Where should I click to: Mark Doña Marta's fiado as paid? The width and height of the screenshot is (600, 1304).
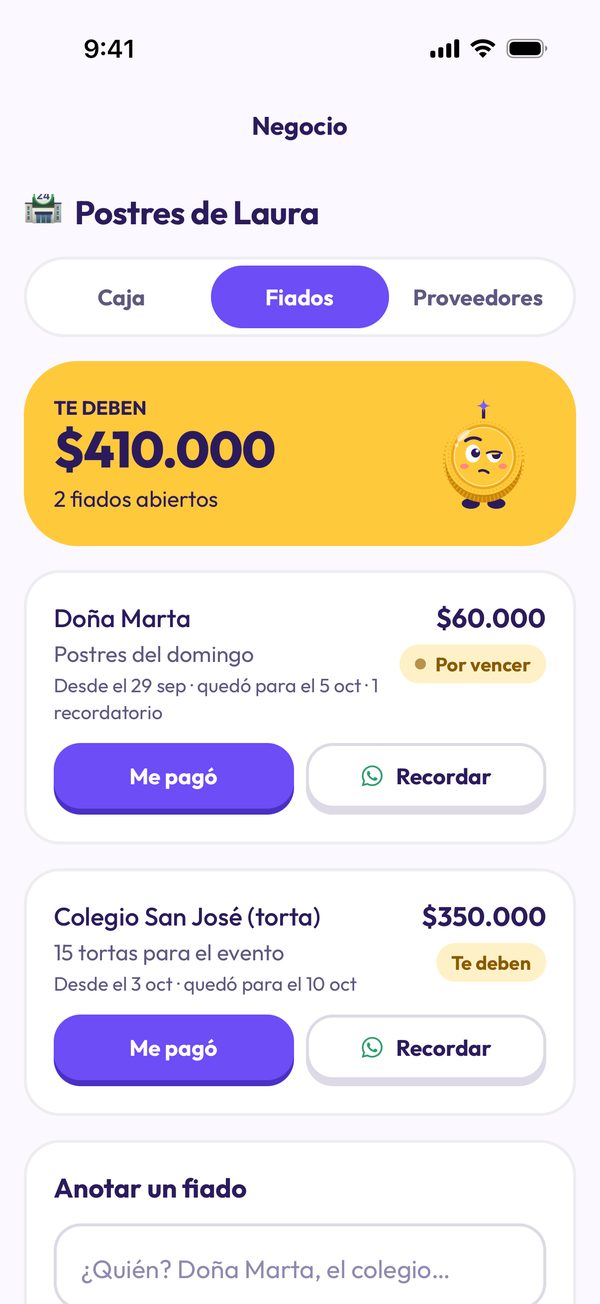point(174,778)
